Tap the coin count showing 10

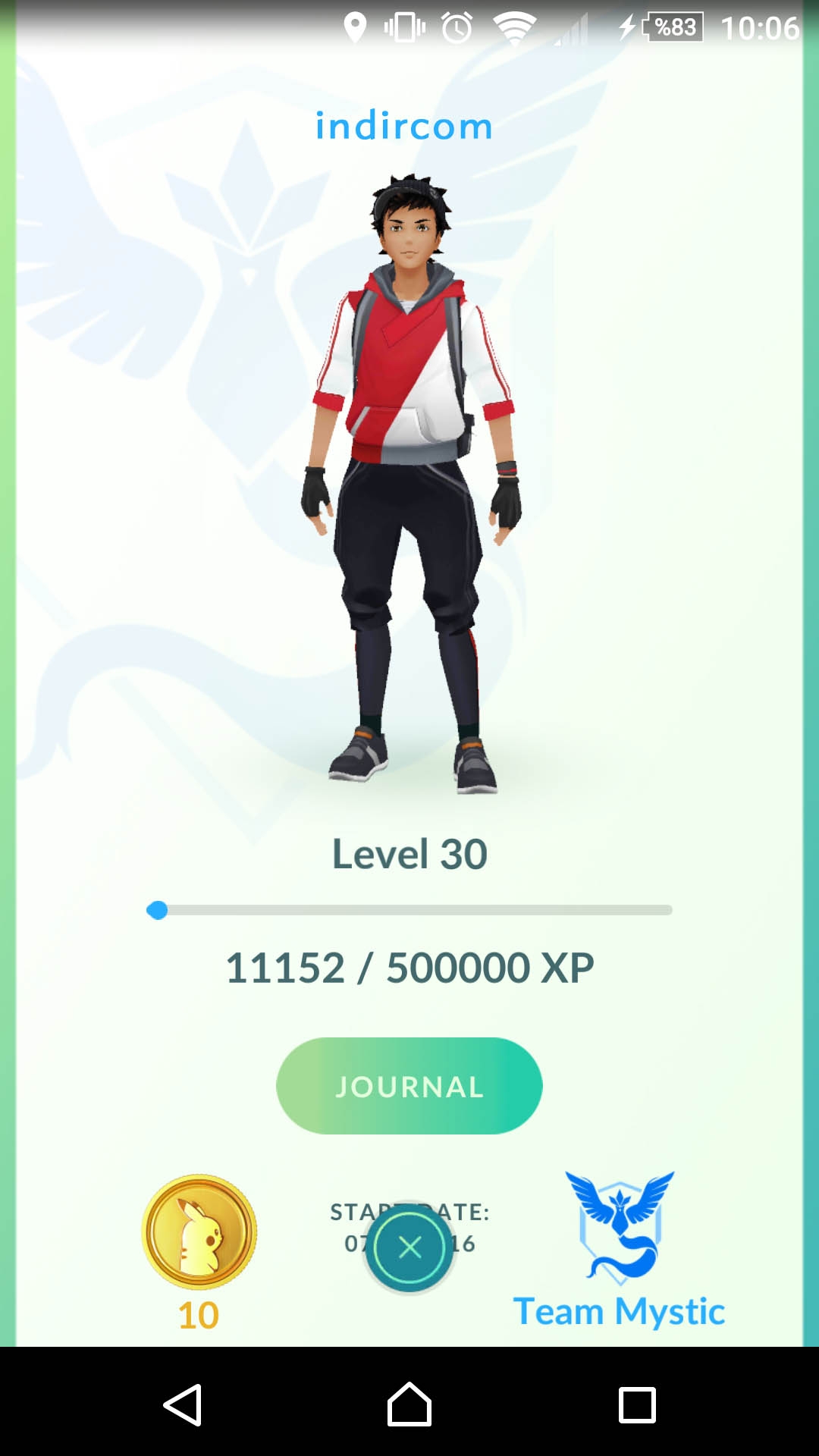click(200, 1313)
